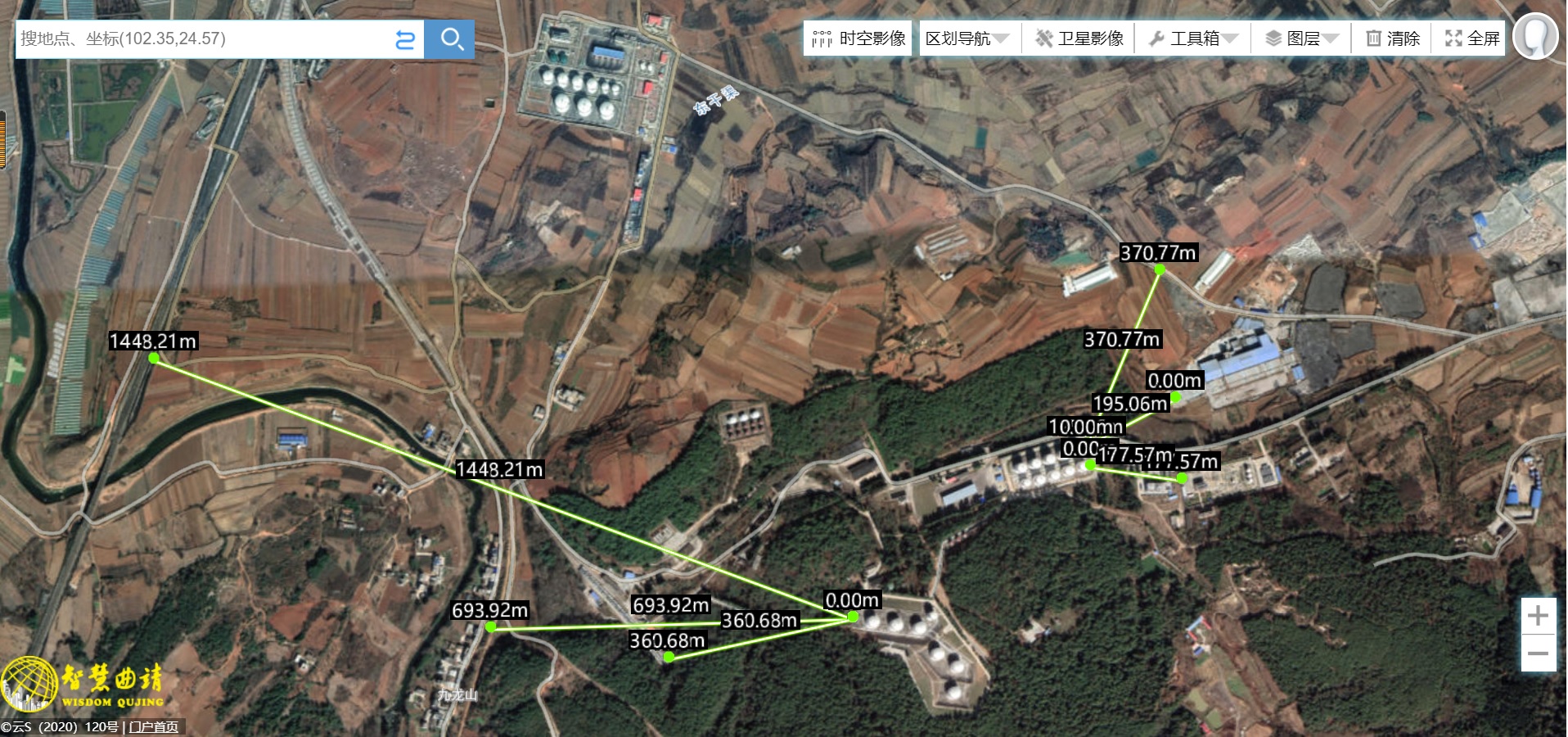Zoom in with the plus button
The image size is (1568, 737).
[x=1538, y=616]
